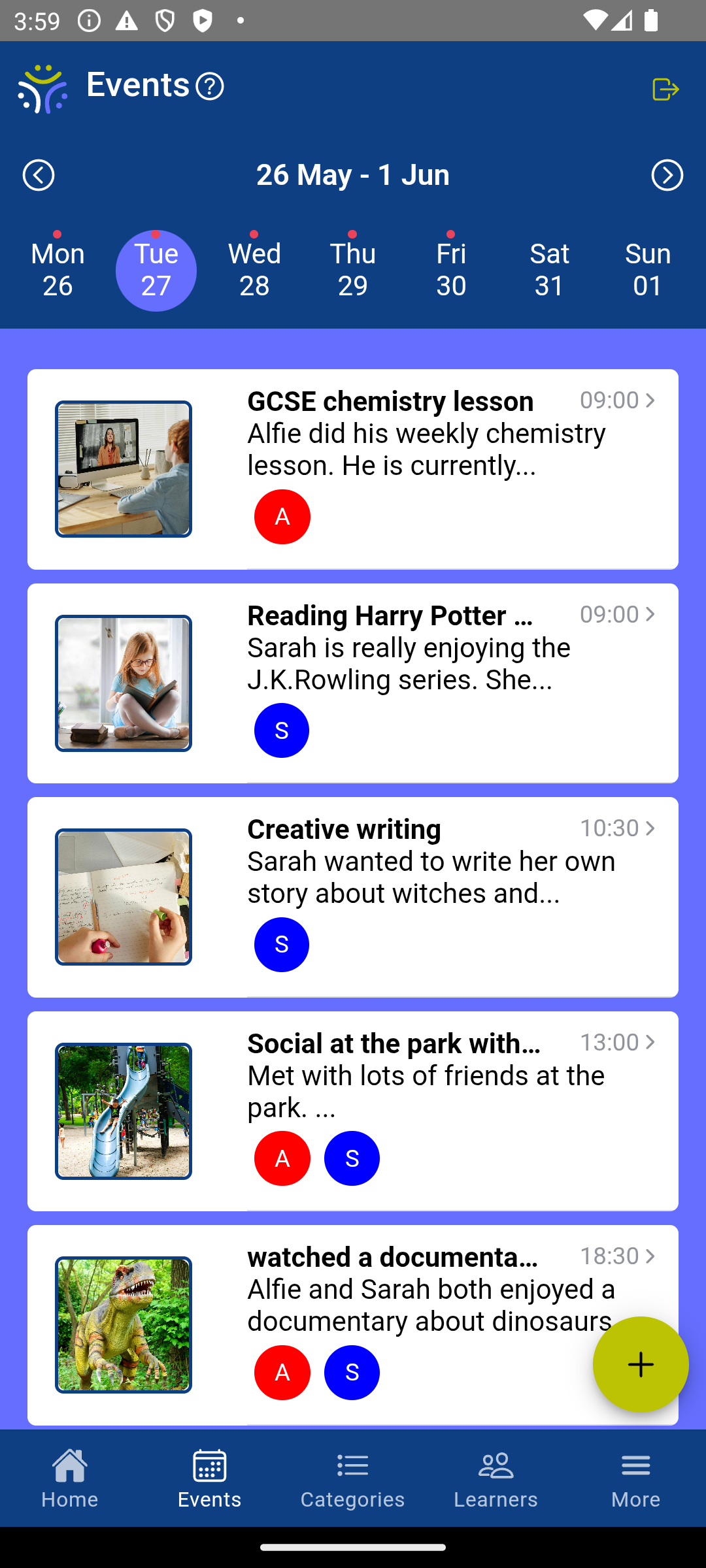Add a new event with plus button
This screenshot has width=706, height=1568.
[640, 1364]
